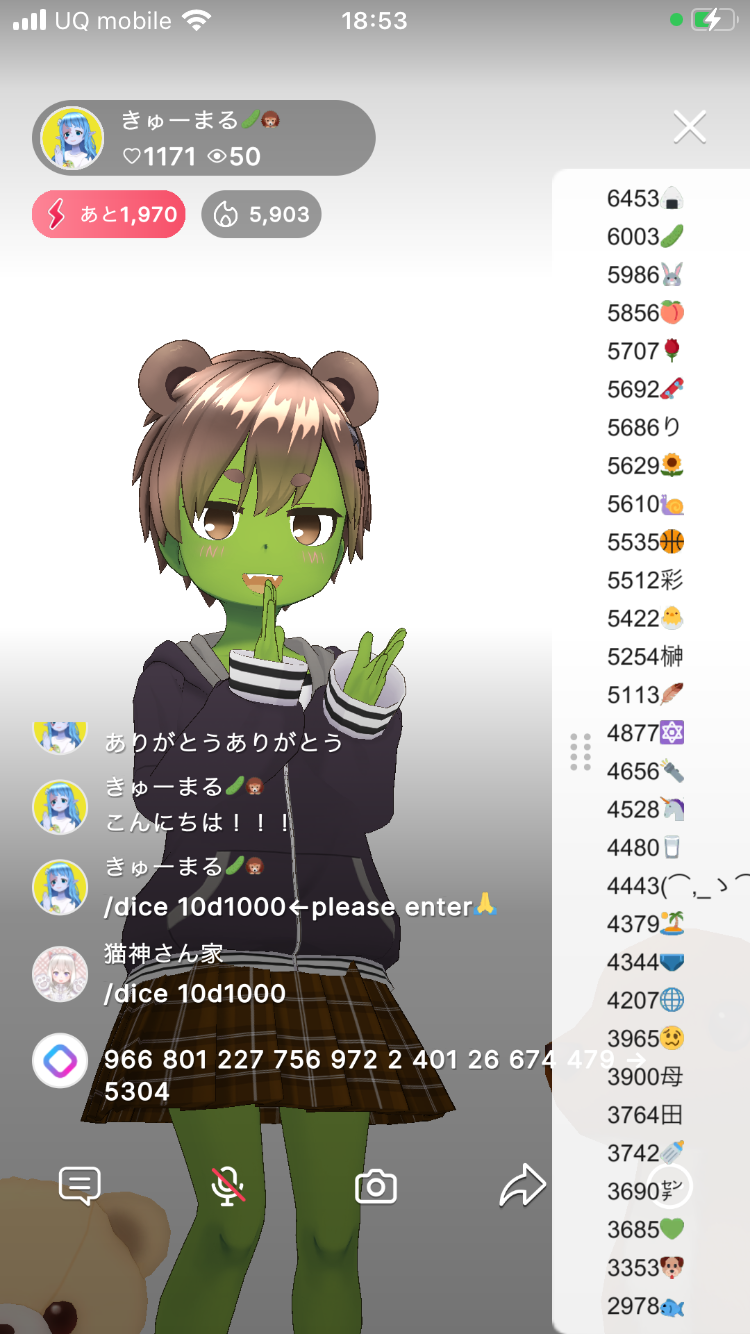Open きゅーまる's broadcaster profile chip

coord(204,138)
